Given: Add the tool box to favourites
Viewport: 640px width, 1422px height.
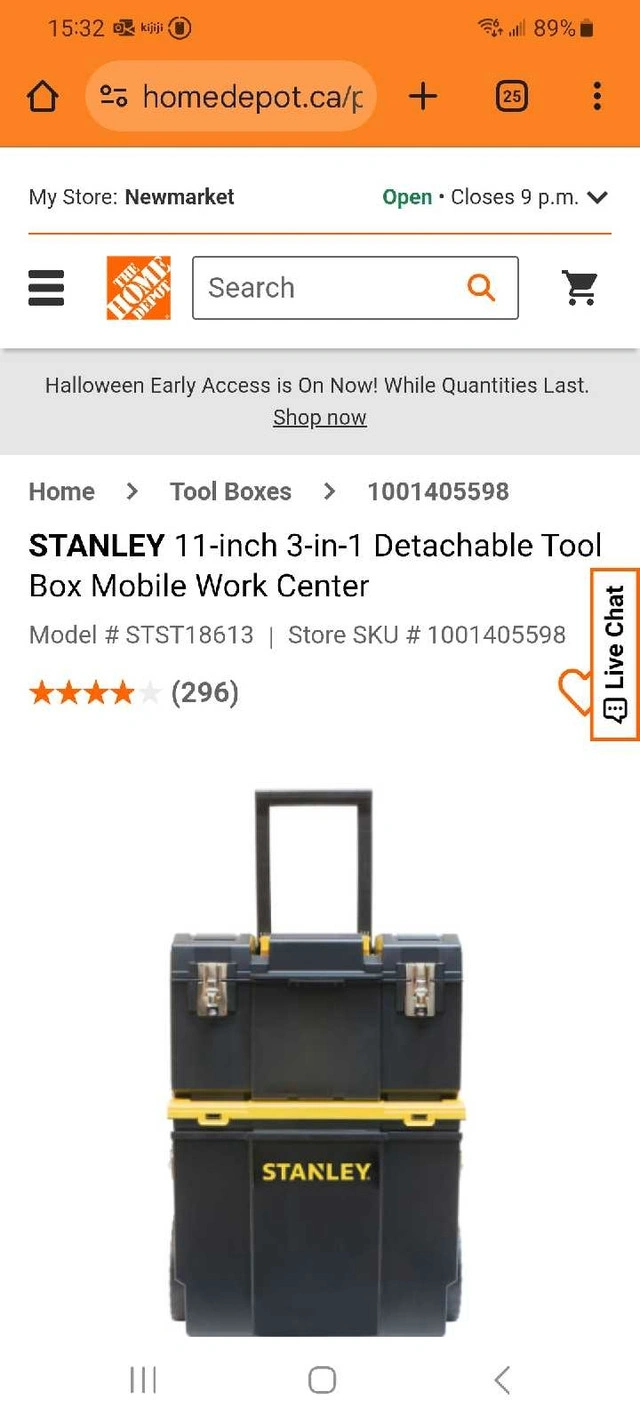Looking at the screenshot, I should 573,691.
